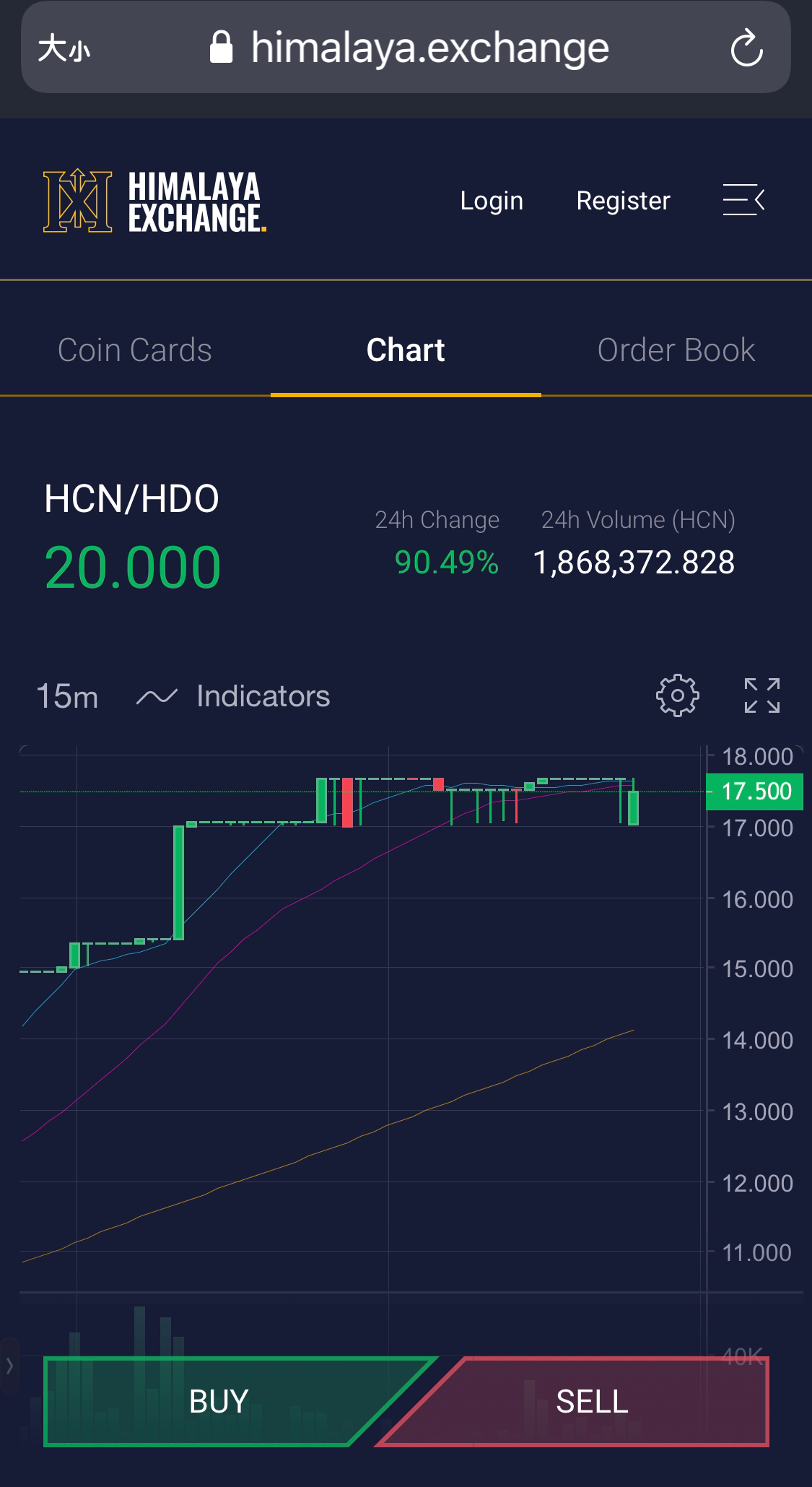812x1487 pixels.
Task: Open the 15m timeframe selector
Action: (x=66, y=695)
